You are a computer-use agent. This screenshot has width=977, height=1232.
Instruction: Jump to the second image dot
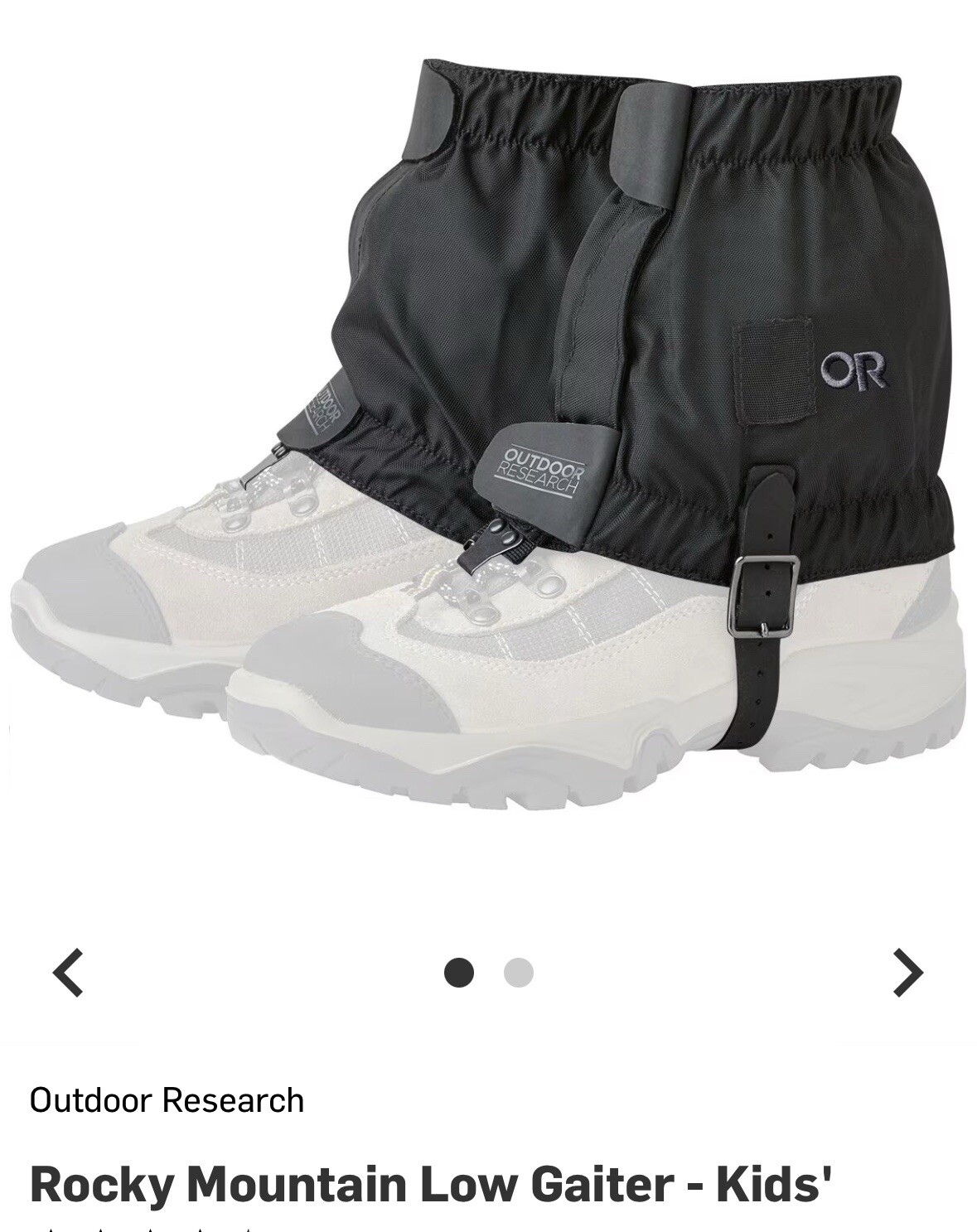pos(519,972)
